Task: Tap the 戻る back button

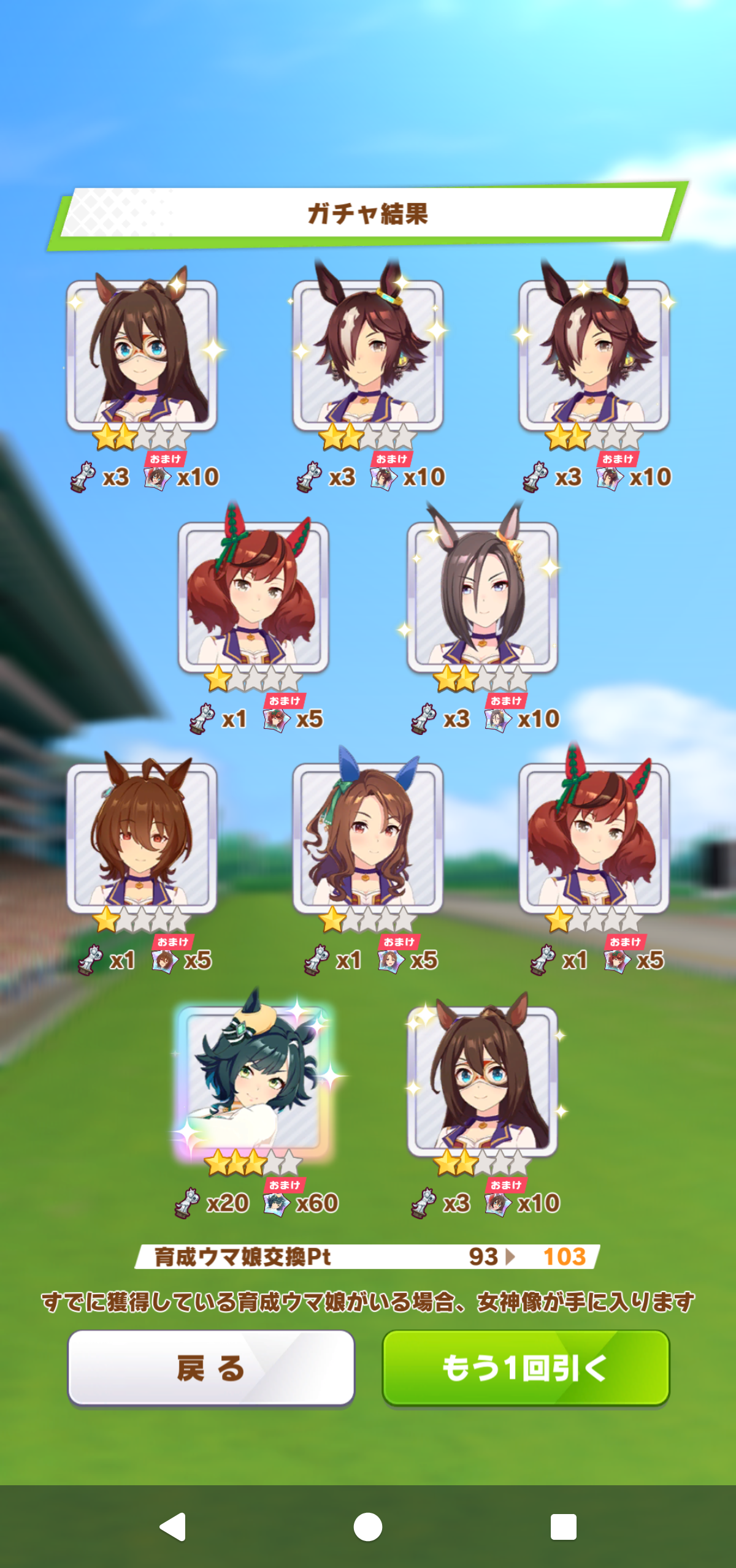Action: 211,1368
